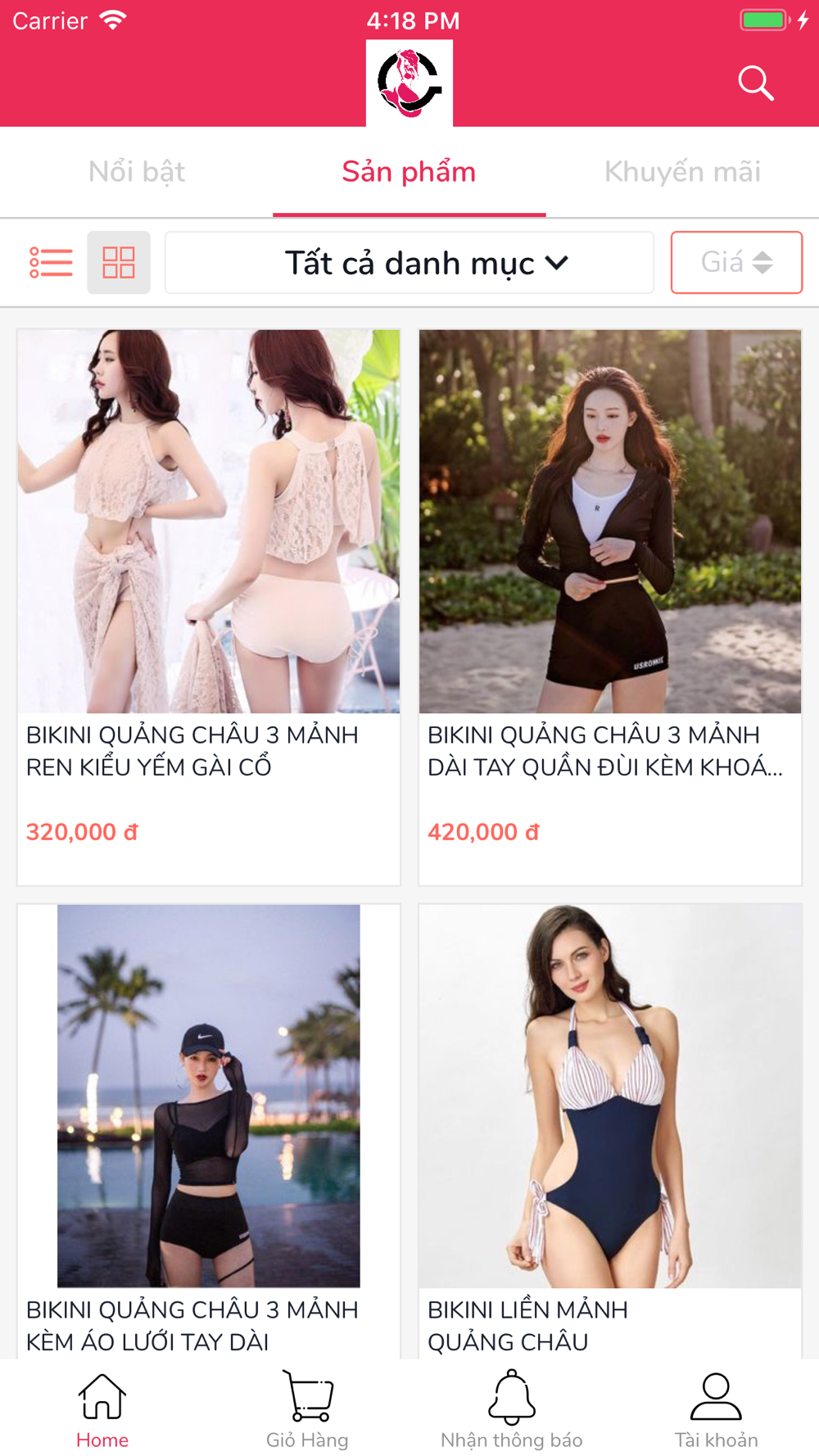Screen dimensions: 819x1456
Task: View the DÀI TAY QUẦN ĐÙI bikini
Action: tap(610, 606)
